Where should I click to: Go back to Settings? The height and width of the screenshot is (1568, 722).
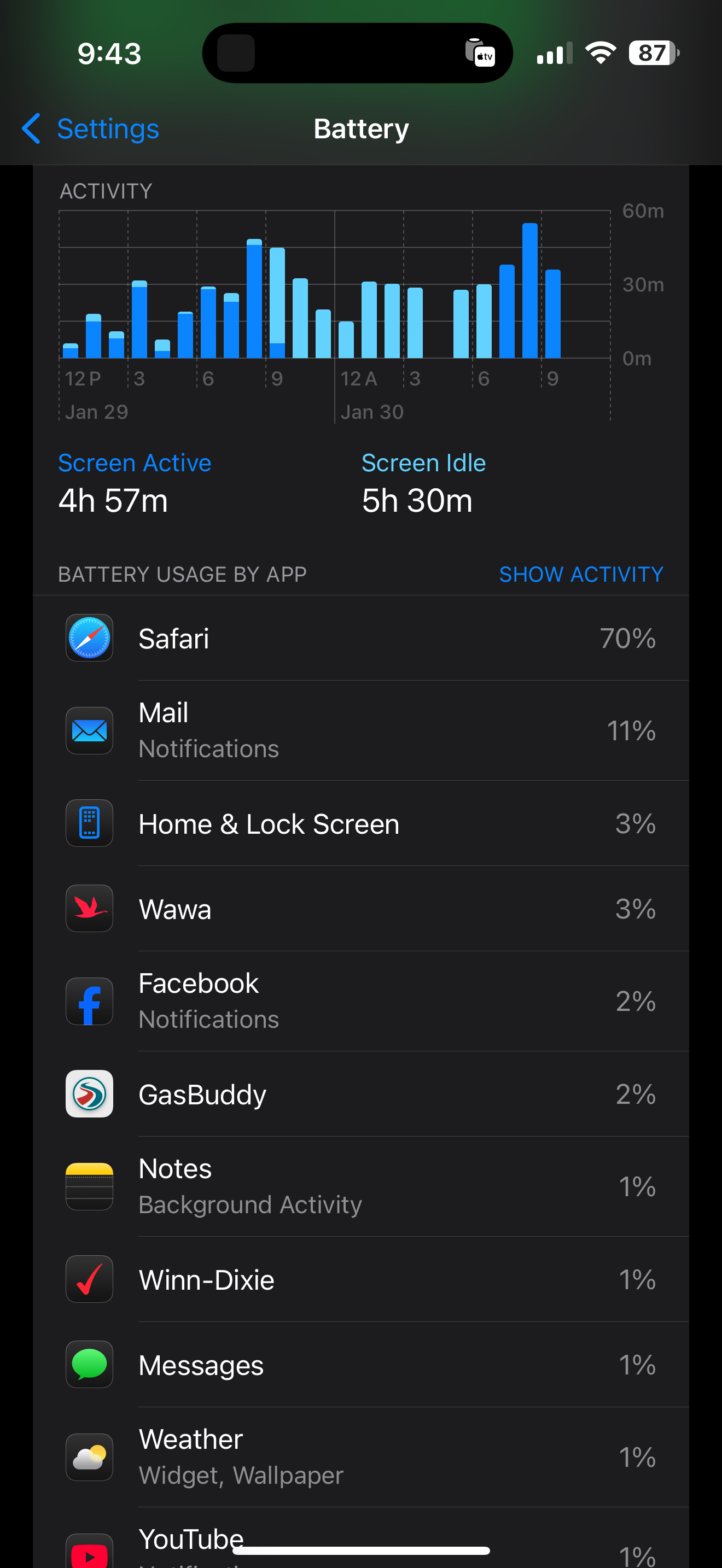(x=91, y=129)
